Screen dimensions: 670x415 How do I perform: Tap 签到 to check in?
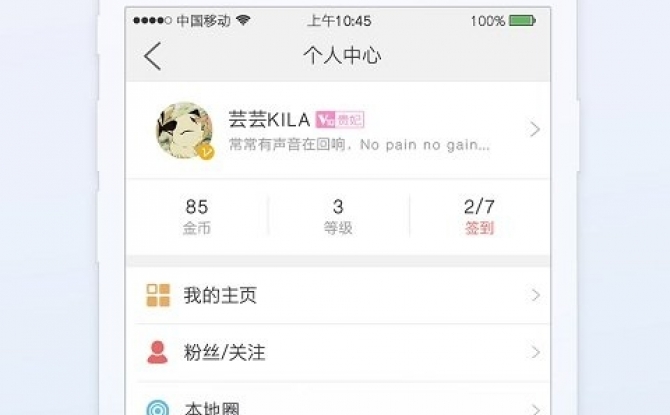(x=479, y=216)
